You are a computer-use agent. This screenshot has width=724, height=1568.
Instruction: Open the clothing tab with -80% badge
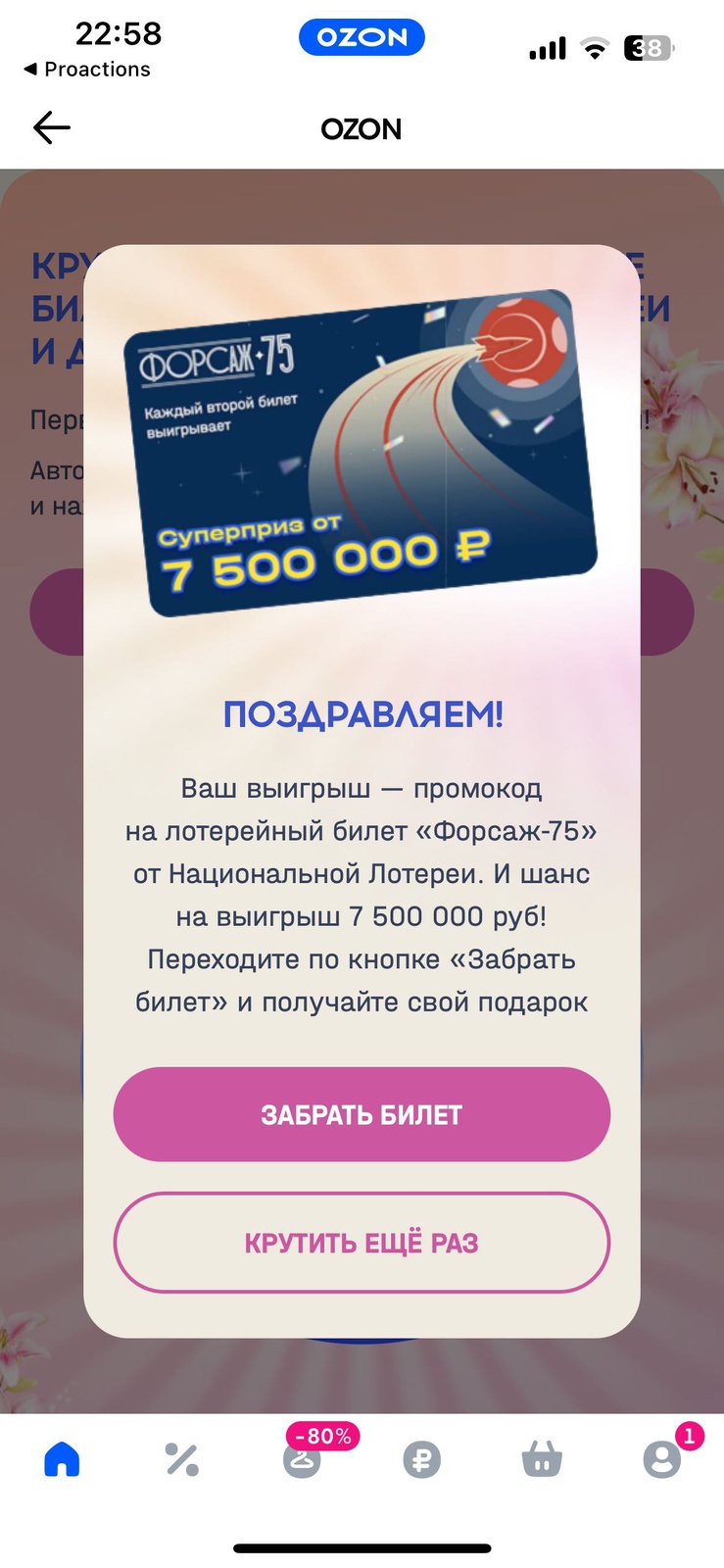click(303, 1459)
